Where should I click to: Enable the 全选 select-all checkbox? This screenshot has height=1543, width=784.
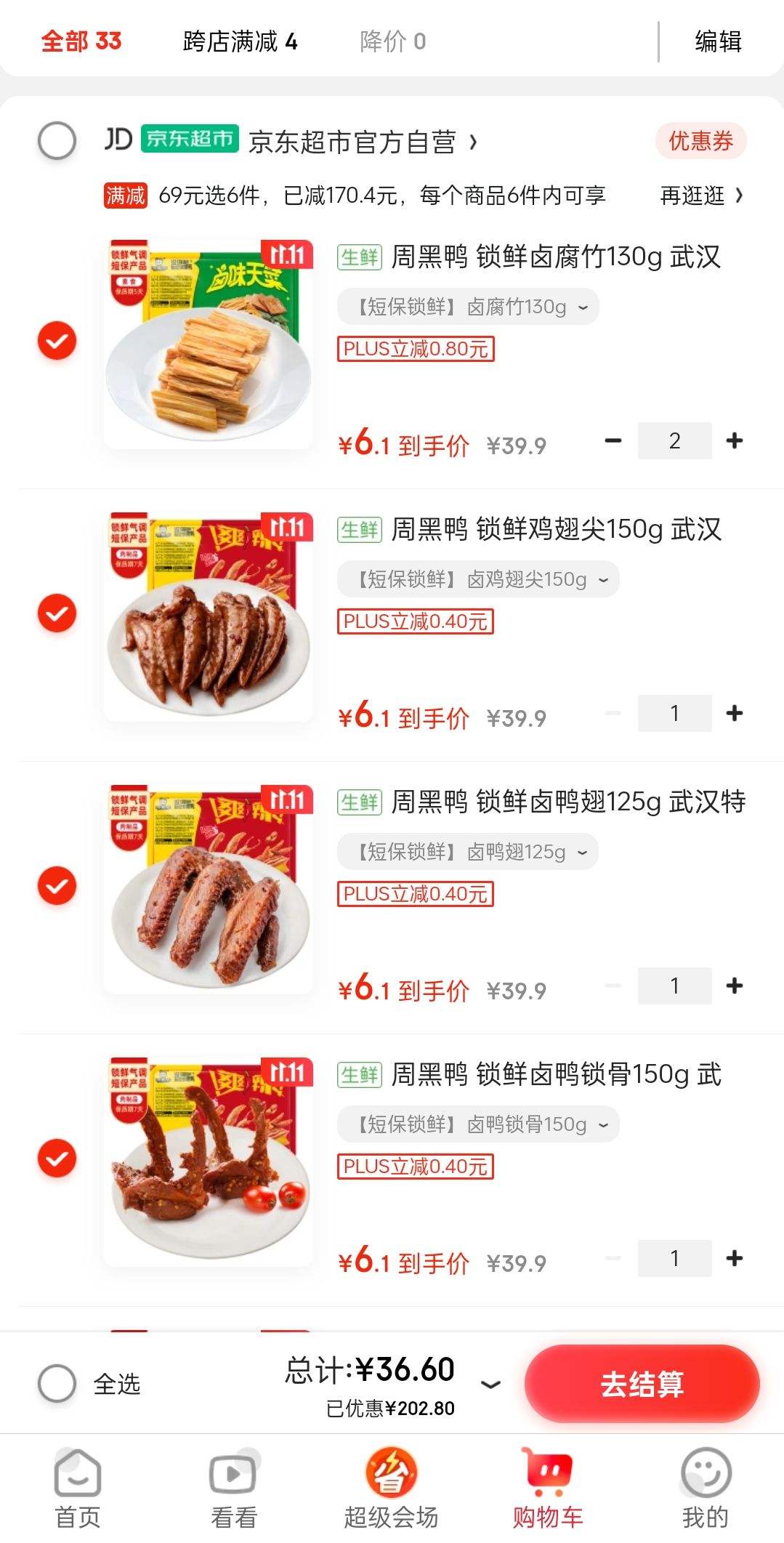click(x=57, y=1384)
